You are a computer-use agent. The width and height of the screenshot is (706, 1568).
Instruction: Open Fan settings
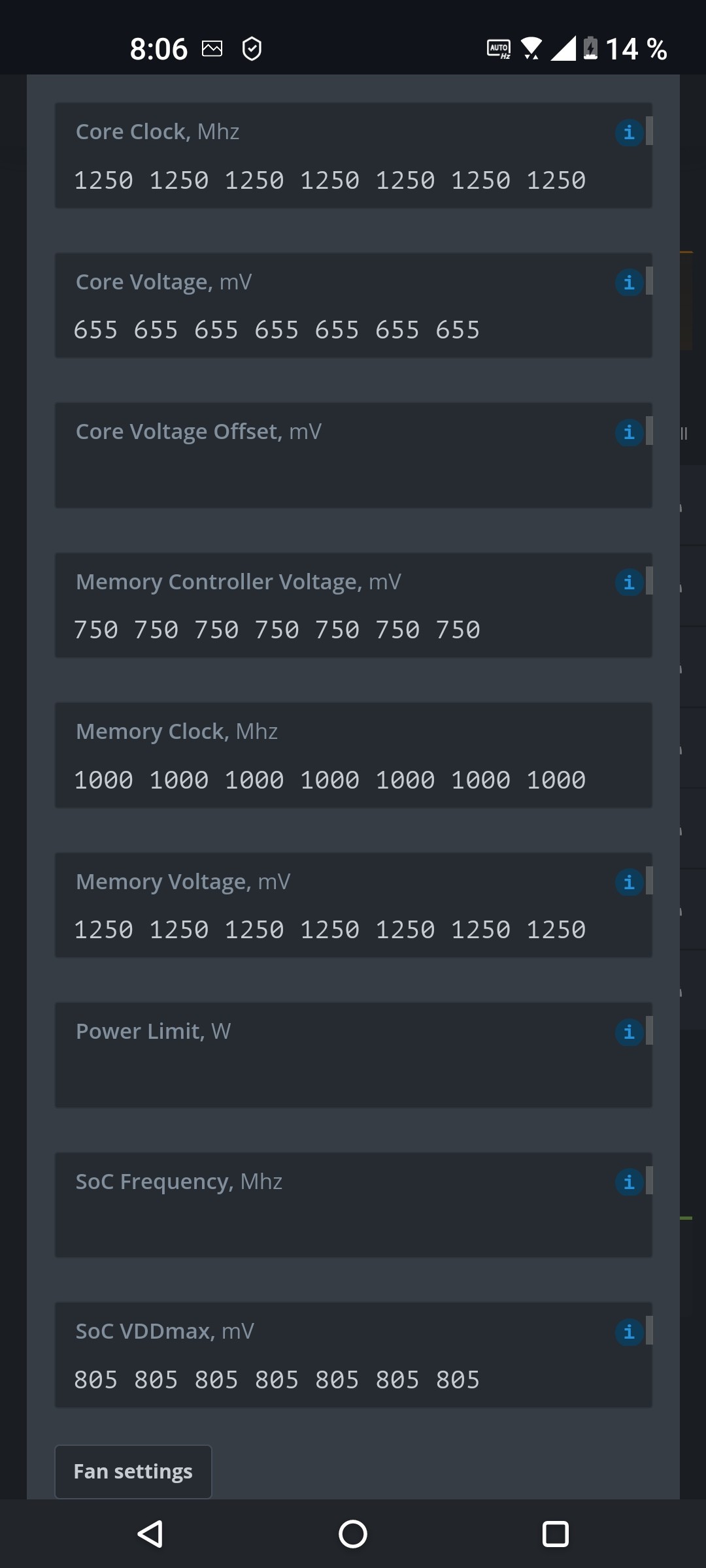point(133,1471)
